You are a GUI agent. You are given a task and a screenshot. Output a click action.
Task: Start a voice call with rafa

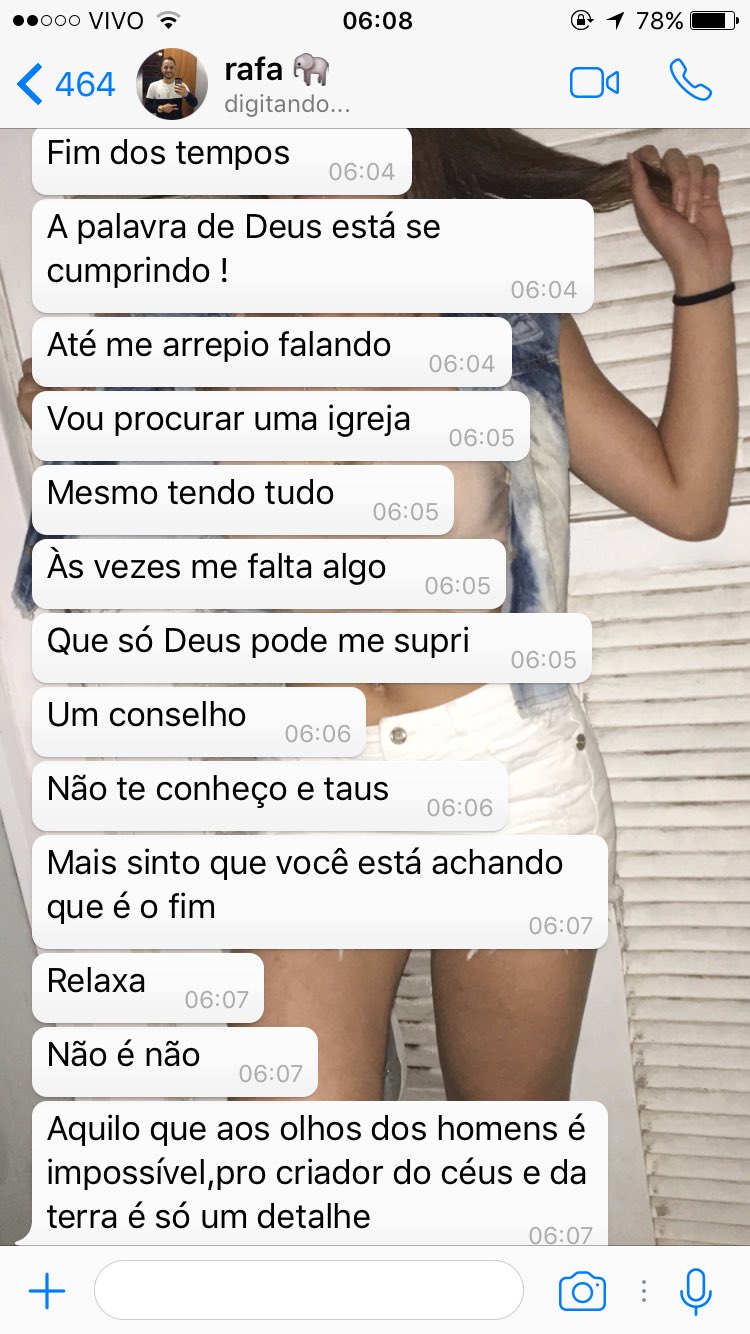pos(690,82)
